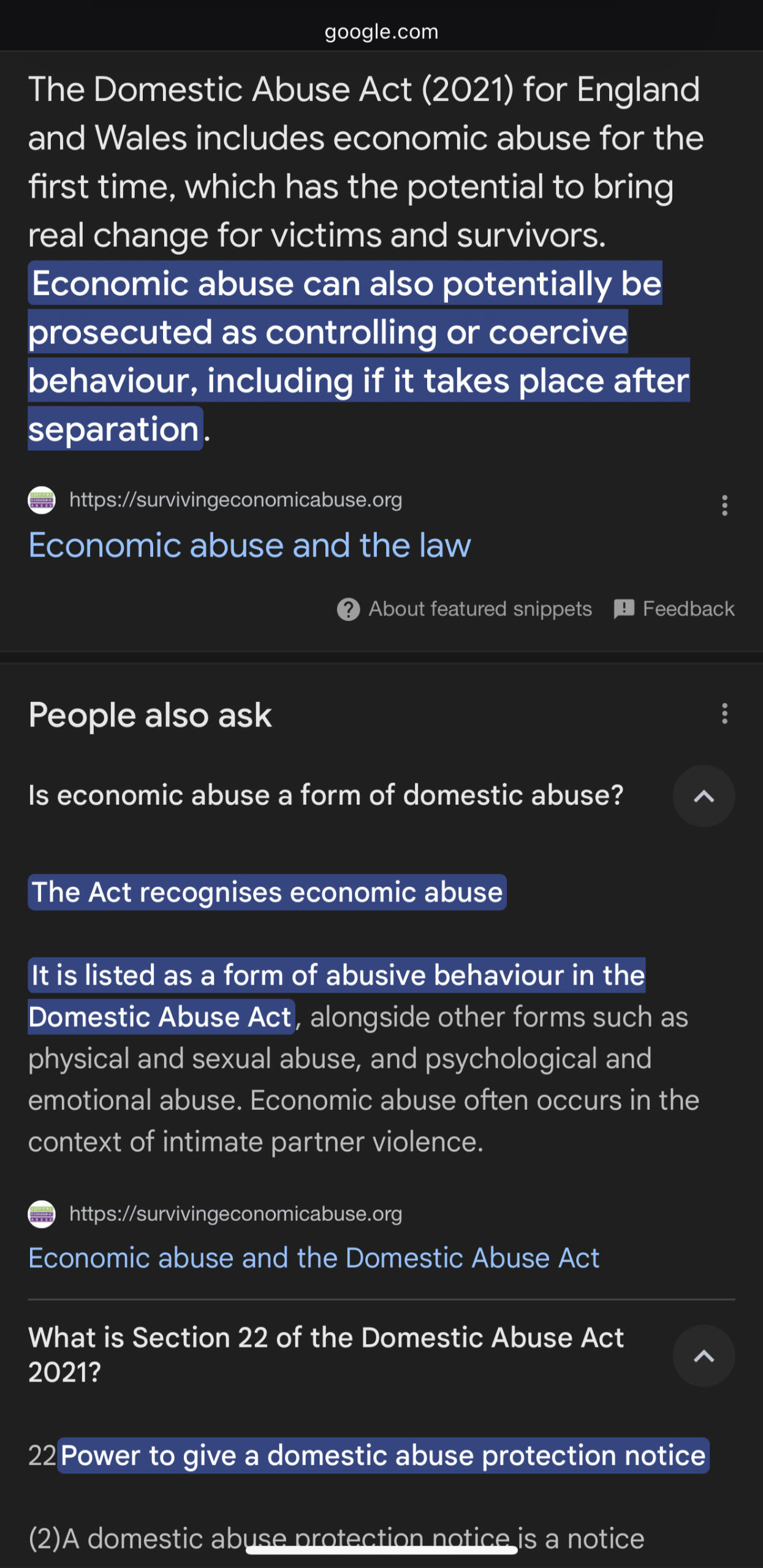The width and height of the screenshot is (763, 1568).
Task: Open overflow menu for the featured snippet
Action: (x=724, y=505)
